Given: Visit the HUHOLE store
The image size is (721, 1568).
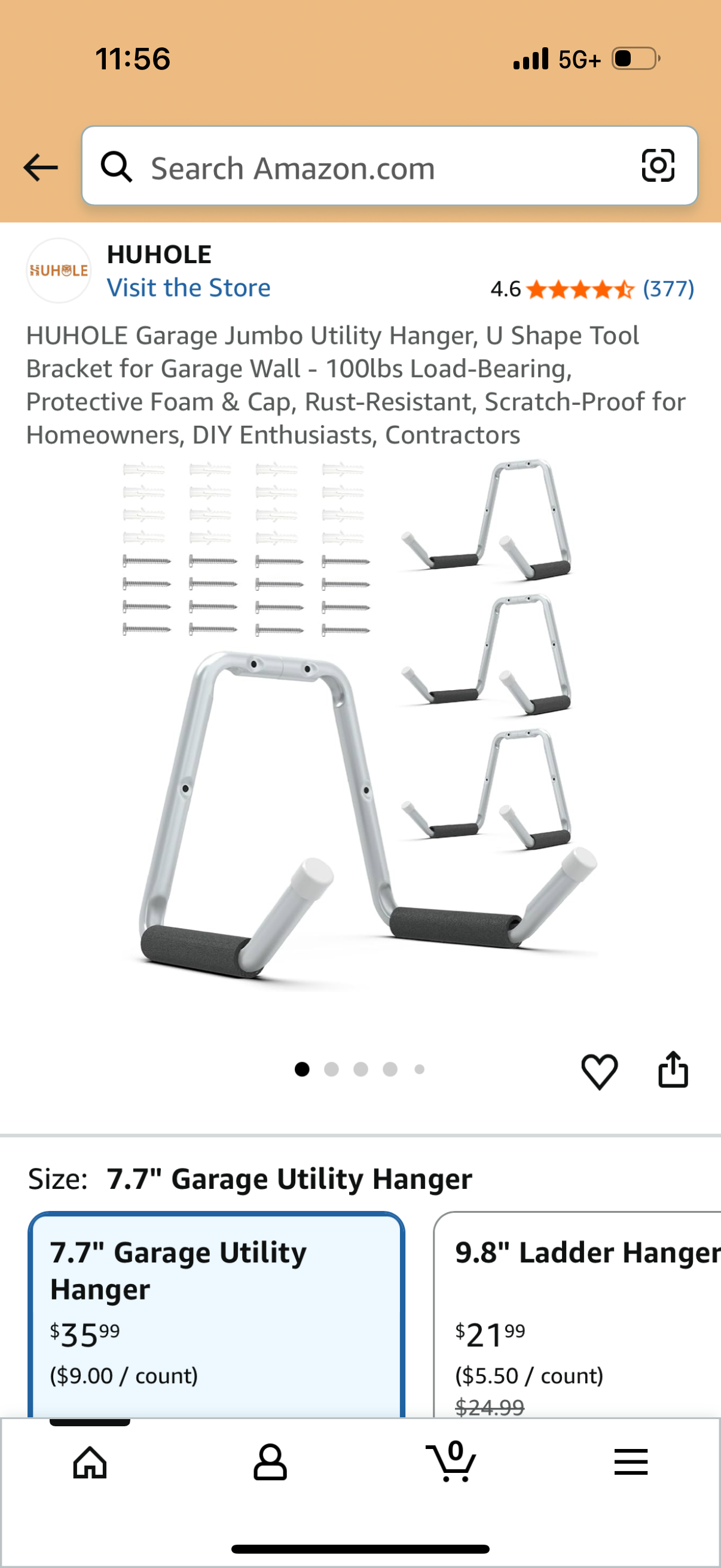Looking at the screenshot, I should [x=188, y=288].
